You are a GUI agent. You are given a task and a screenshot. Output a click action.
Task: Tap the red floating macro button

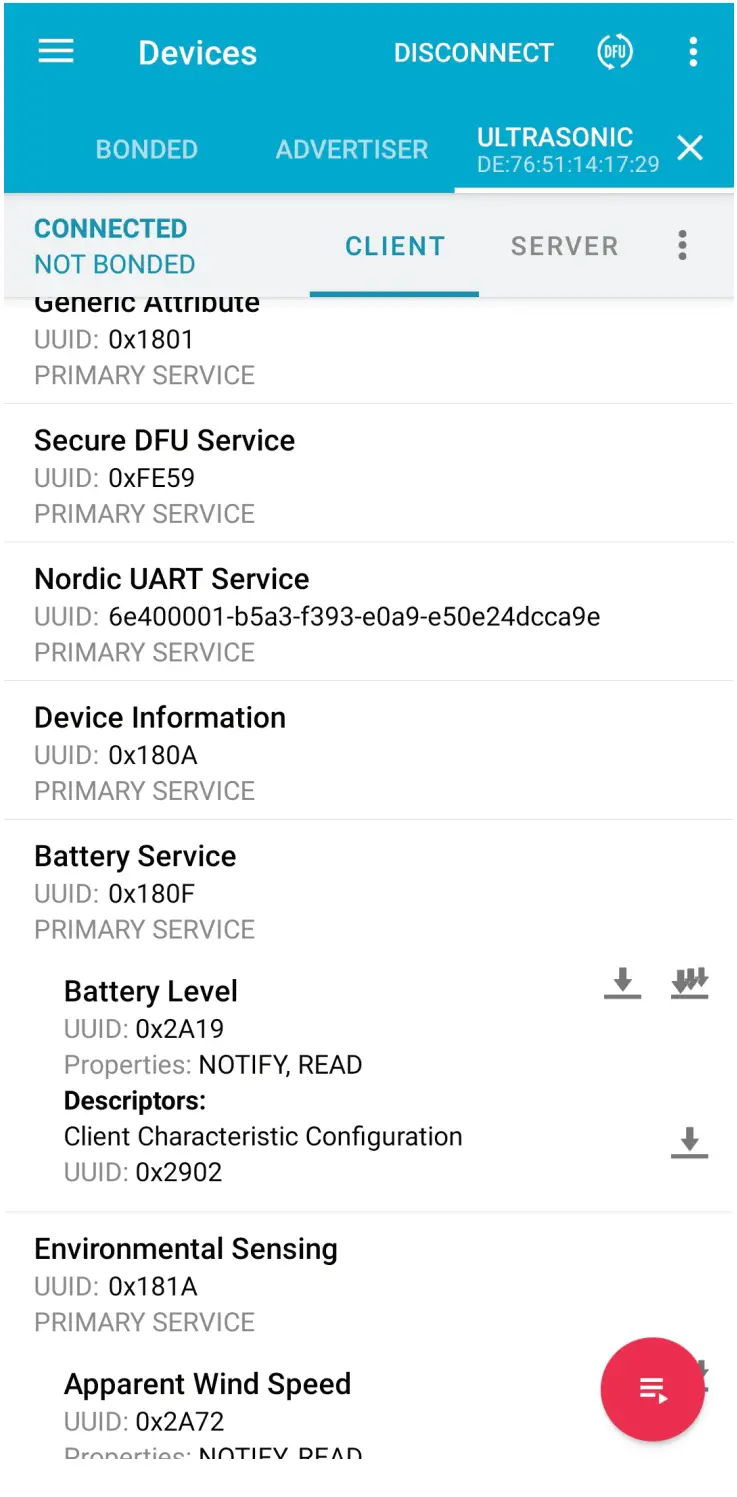click(x=652, y=1388)
